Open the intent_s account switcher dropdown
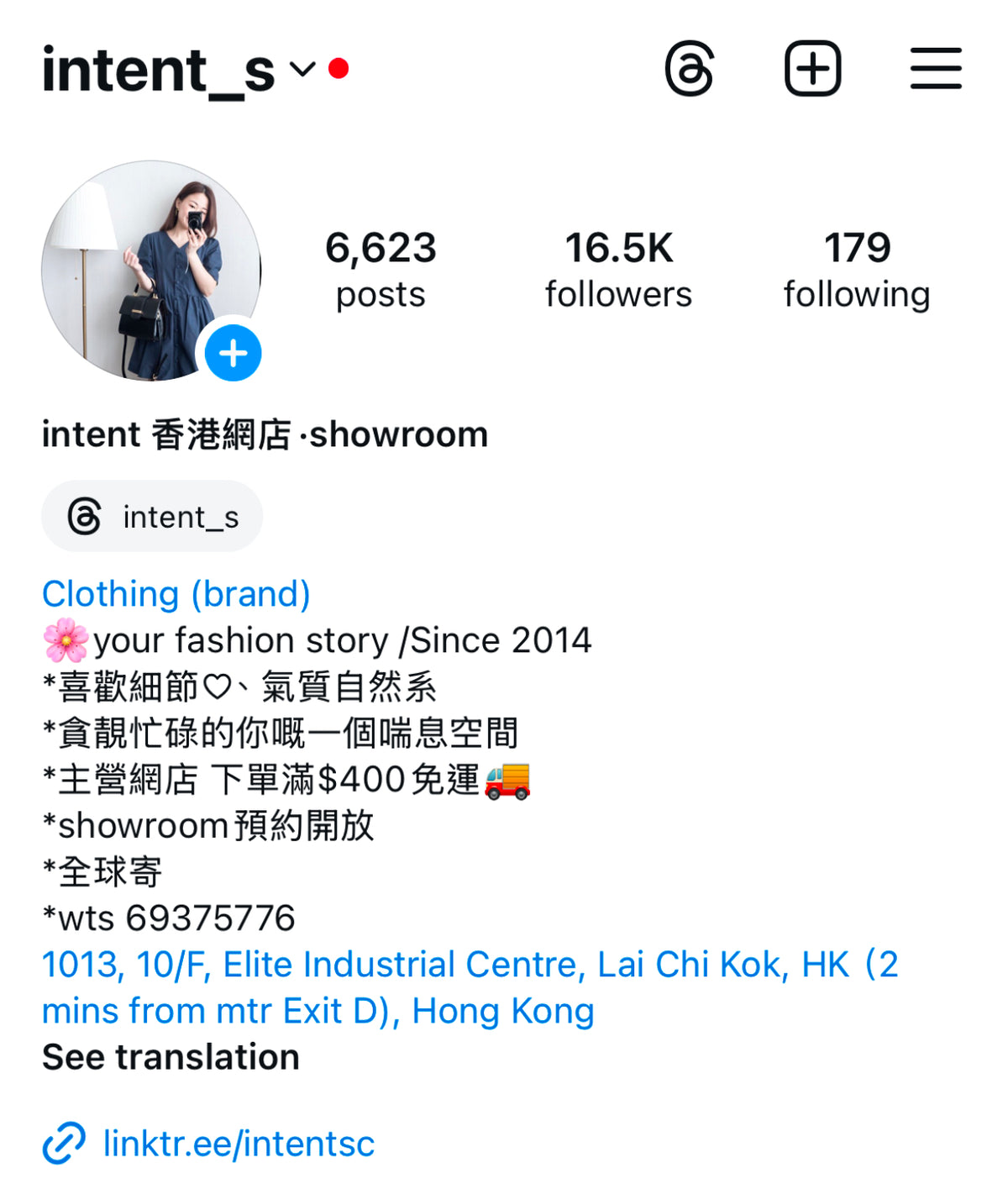The width and height of the screenshot is (1008, 1189). pos(302,69)
